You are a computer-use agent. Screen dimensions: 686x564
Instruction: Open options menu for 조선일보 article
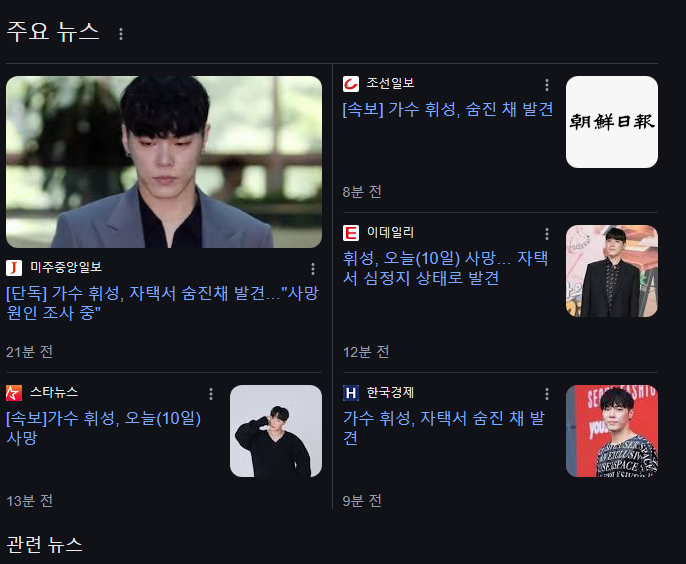(547, 85)
